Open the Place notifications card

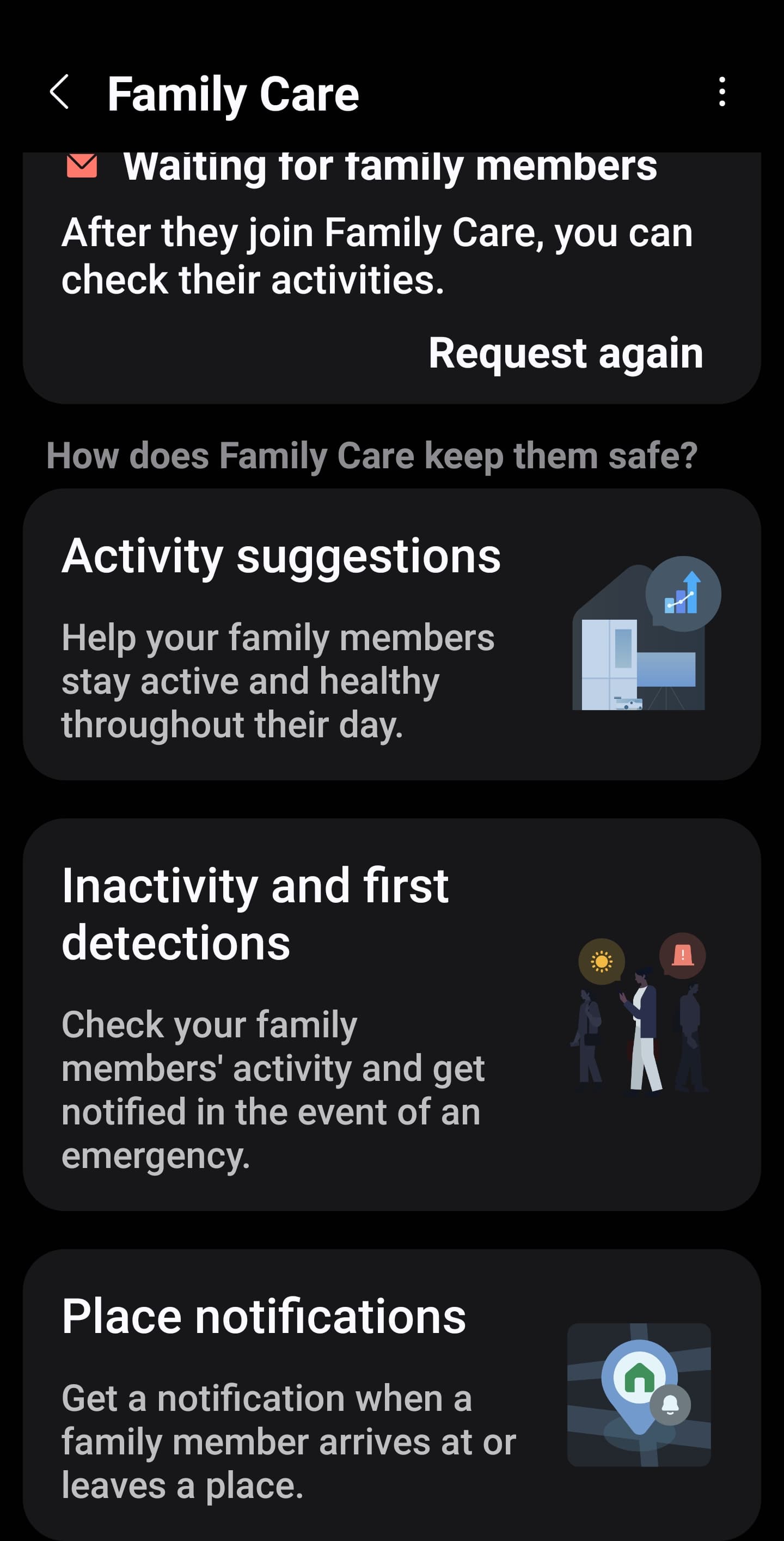[x=391, y=1395]
